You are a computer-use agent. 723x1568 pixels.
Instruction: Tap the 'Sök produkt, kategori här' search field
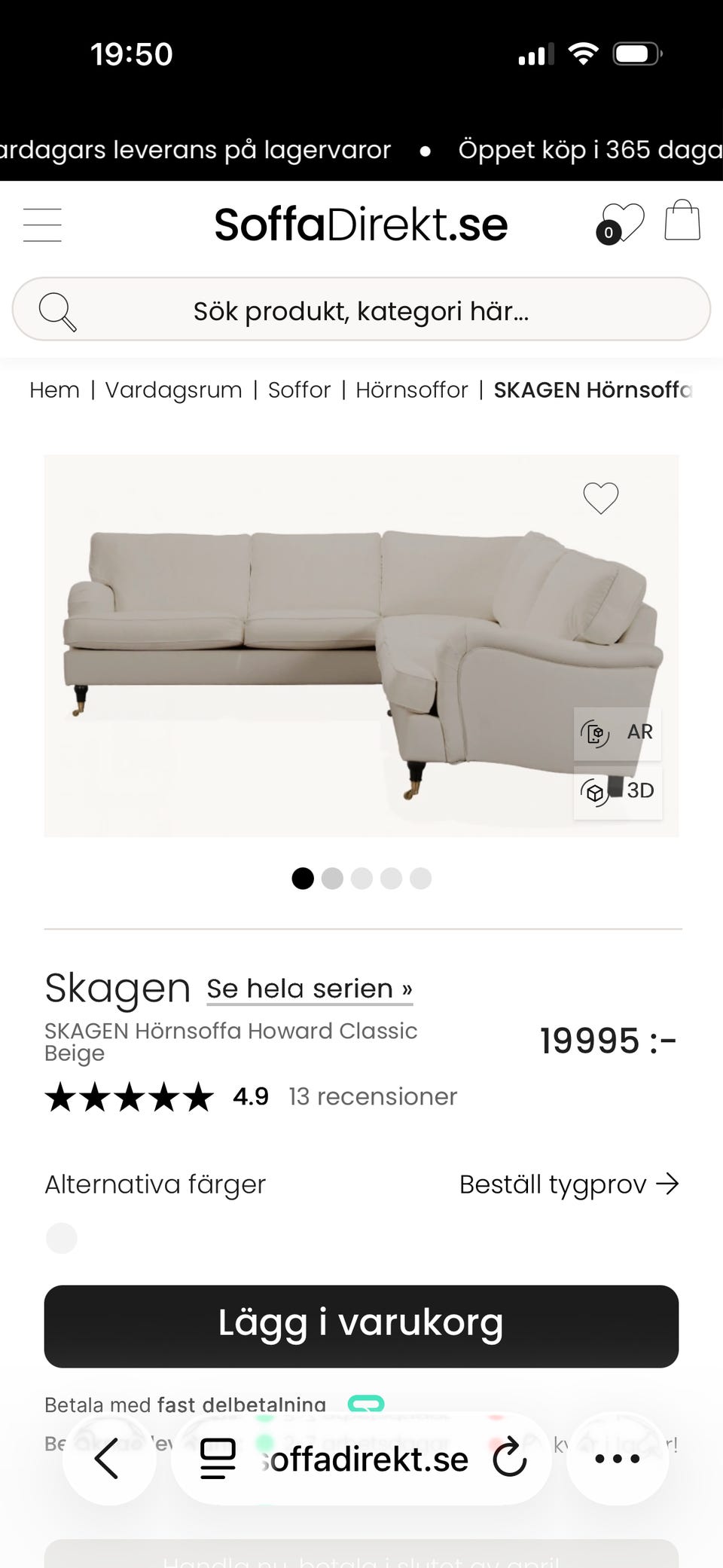(x=361, y=310)
